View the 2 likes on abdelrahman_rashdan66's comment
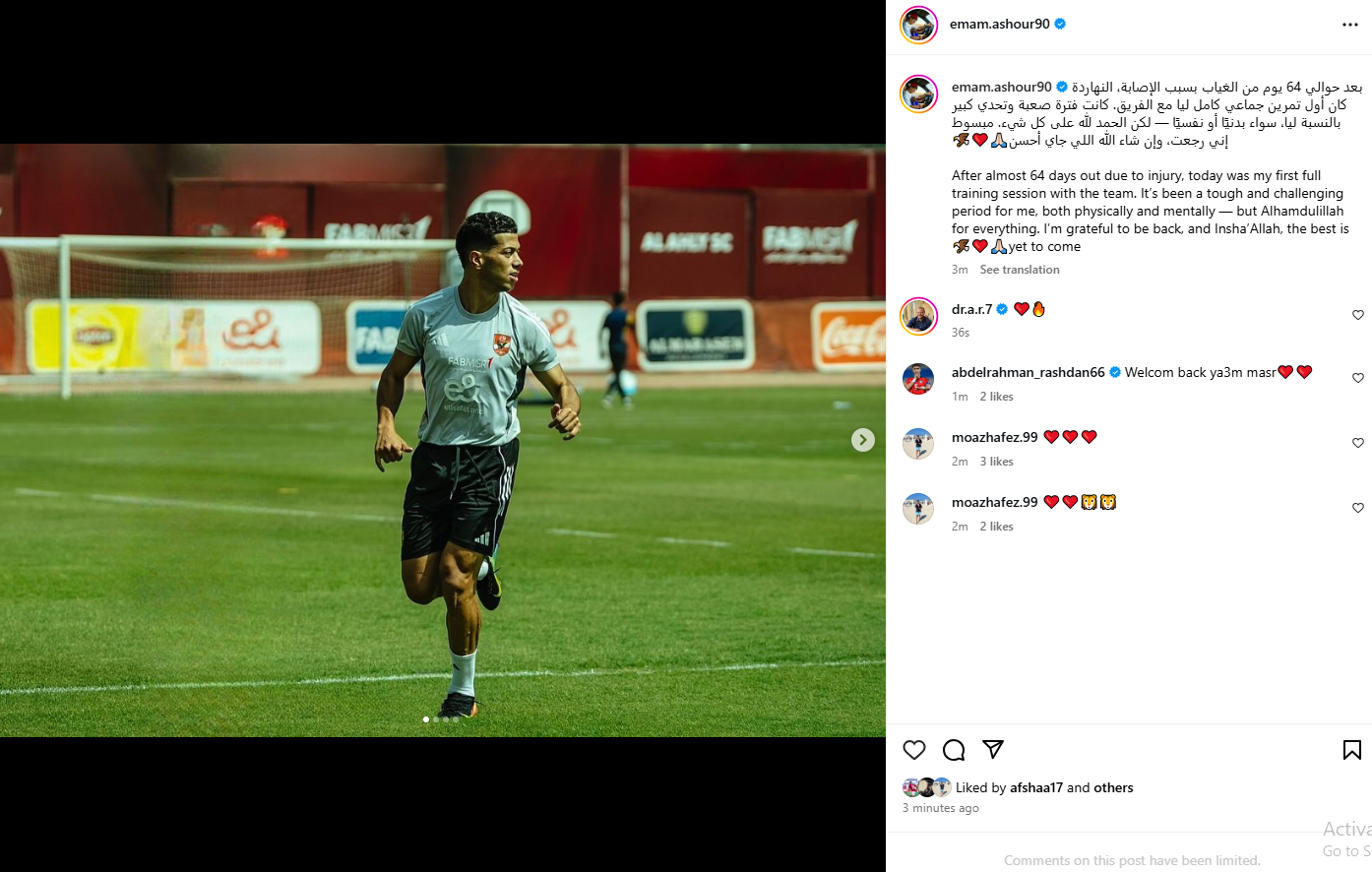Viewport: 1372px width, 872px height. [996, 397]
